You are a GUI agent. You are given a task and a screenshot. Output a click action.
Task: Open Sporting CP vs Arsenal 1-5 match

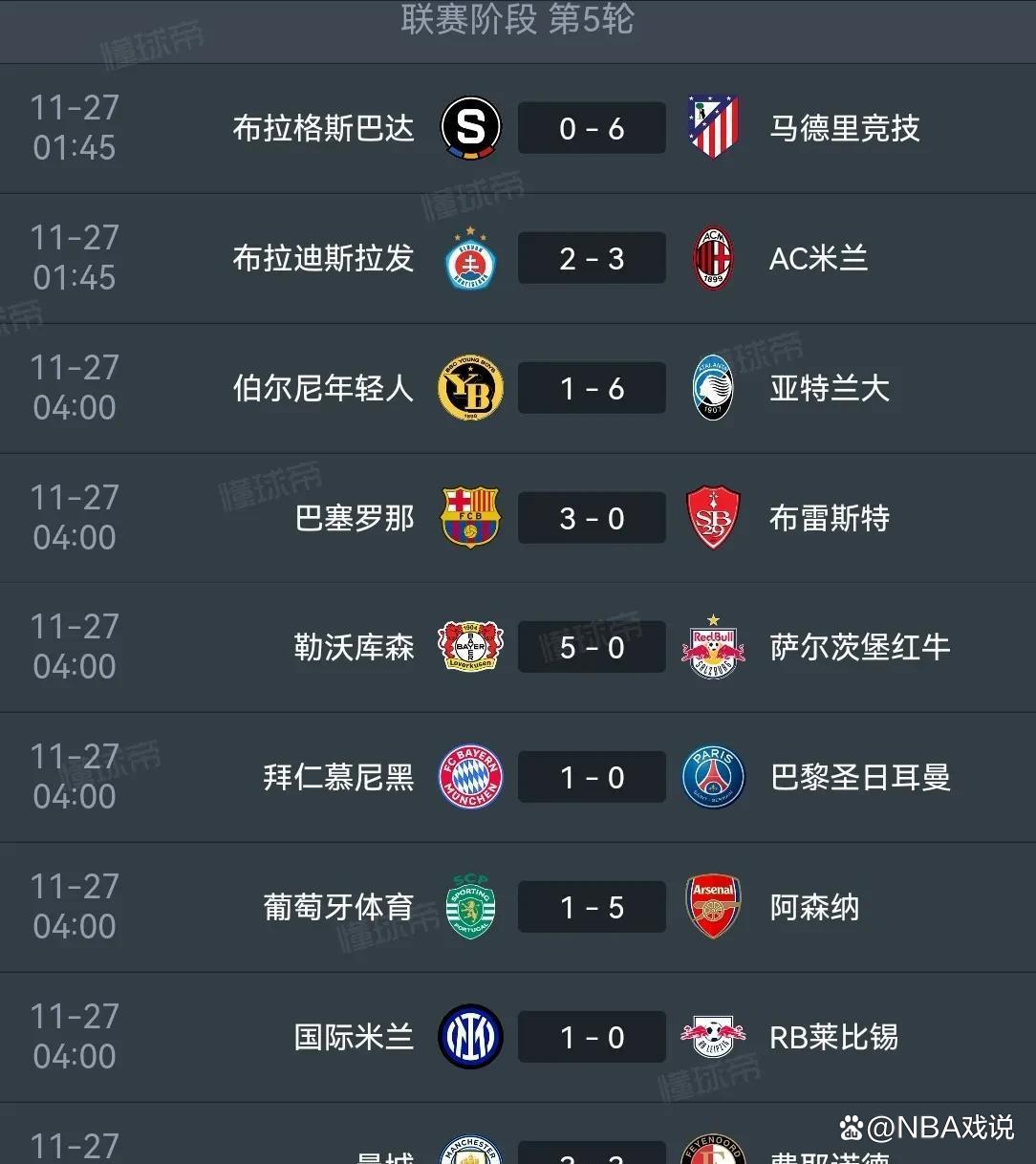(592, 908)
